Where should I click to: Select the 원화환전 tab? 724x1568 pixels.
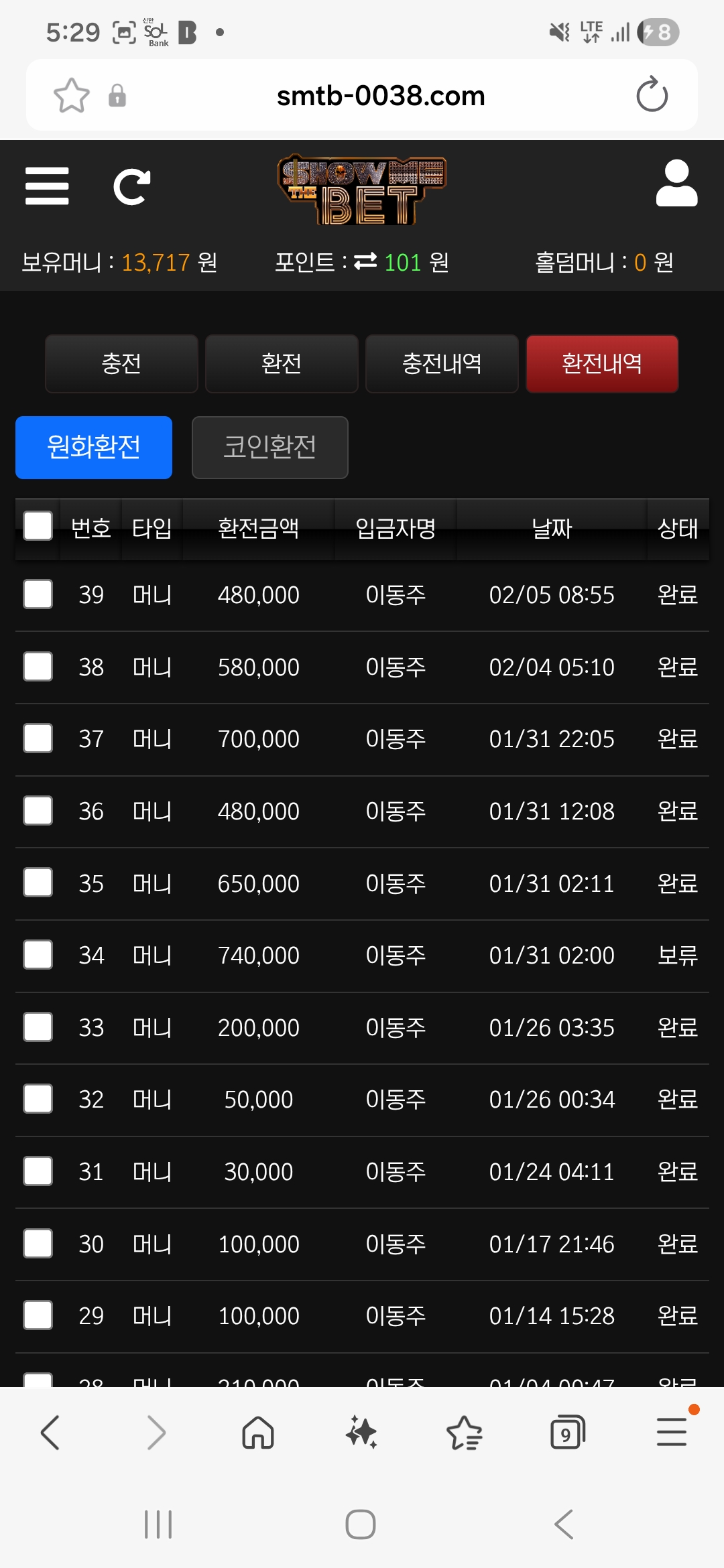tap(93, 448)
